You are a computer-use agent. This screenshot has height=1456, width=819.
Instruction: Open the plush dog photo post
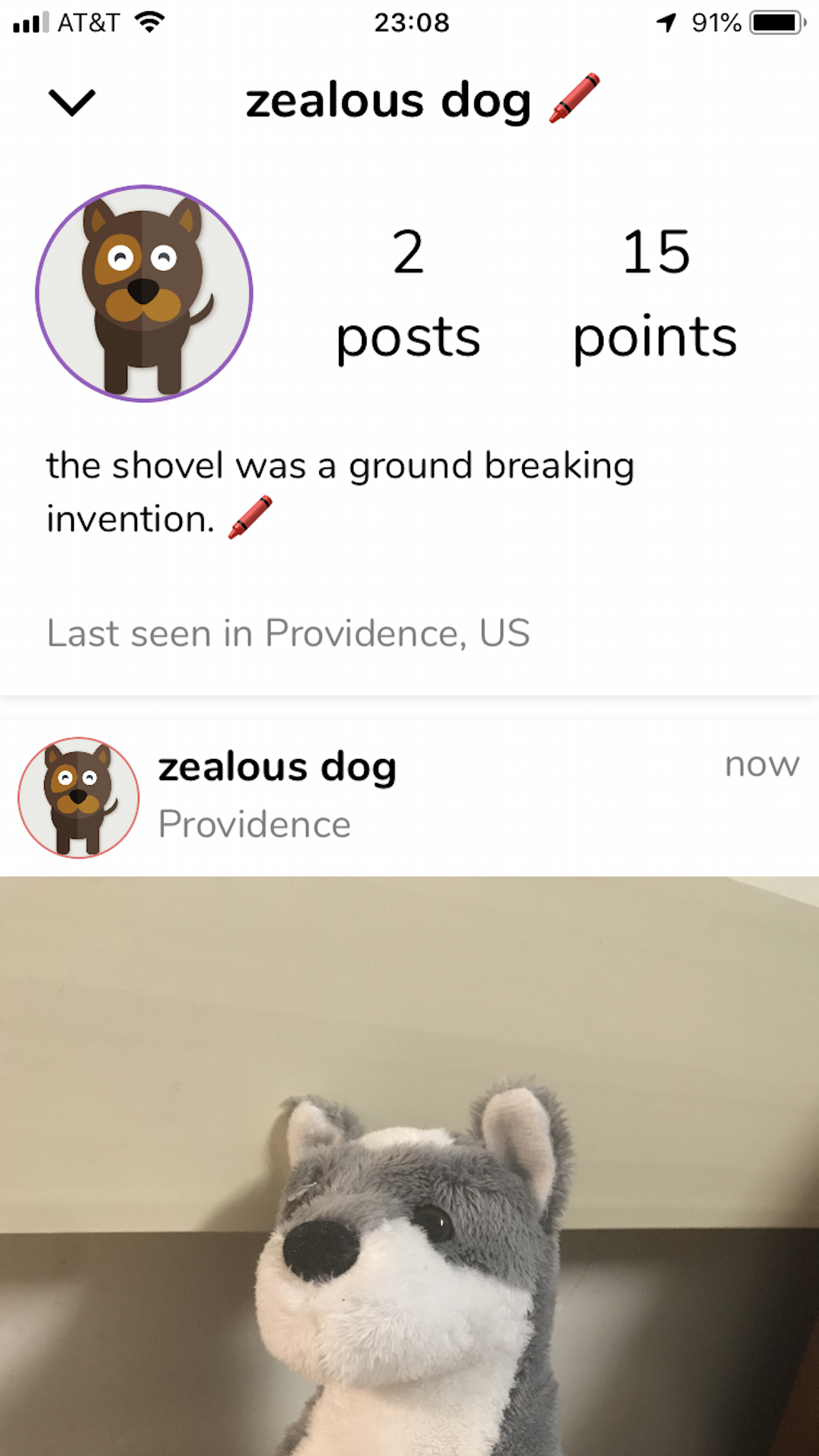(409, 1166)
